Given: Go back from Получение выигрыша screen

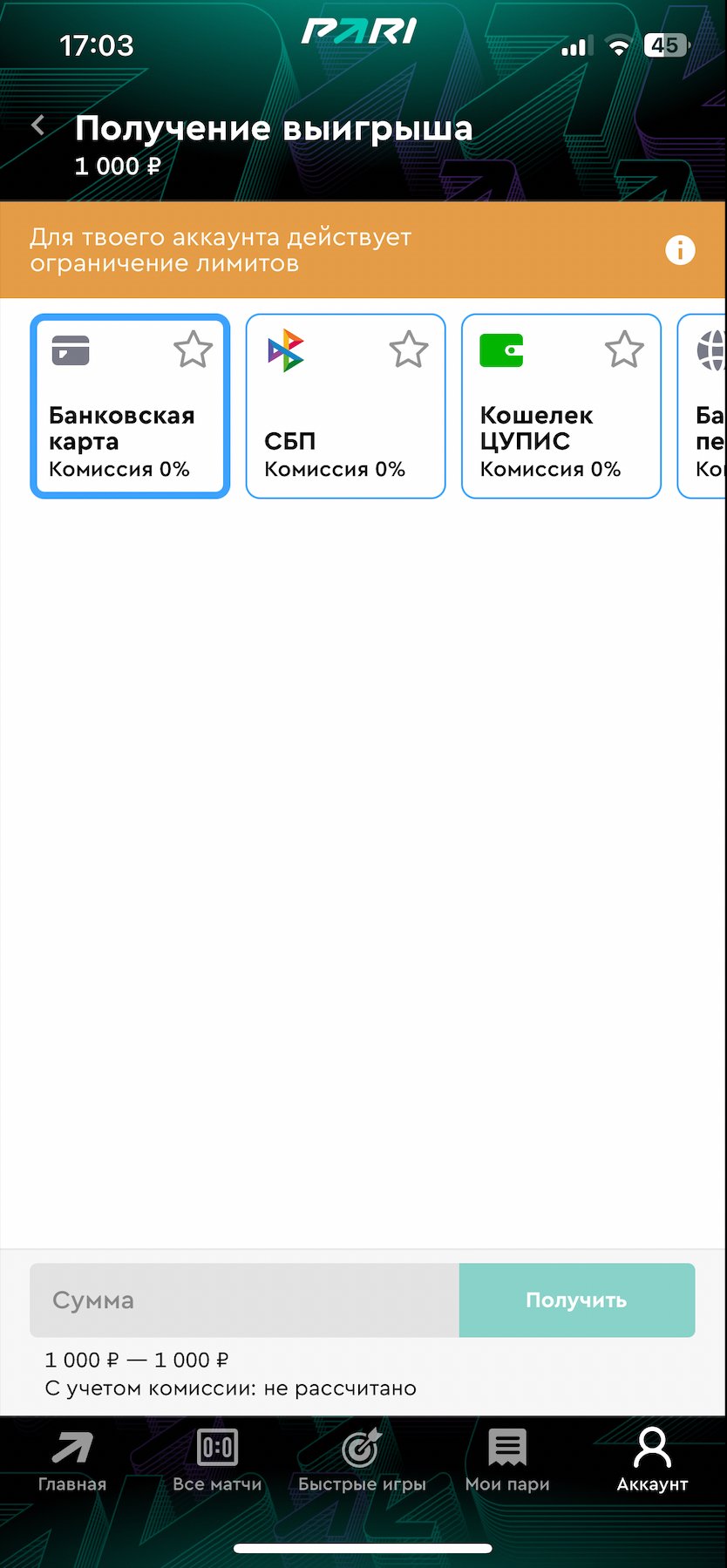Looking at the screenshot, I should 38,126.
